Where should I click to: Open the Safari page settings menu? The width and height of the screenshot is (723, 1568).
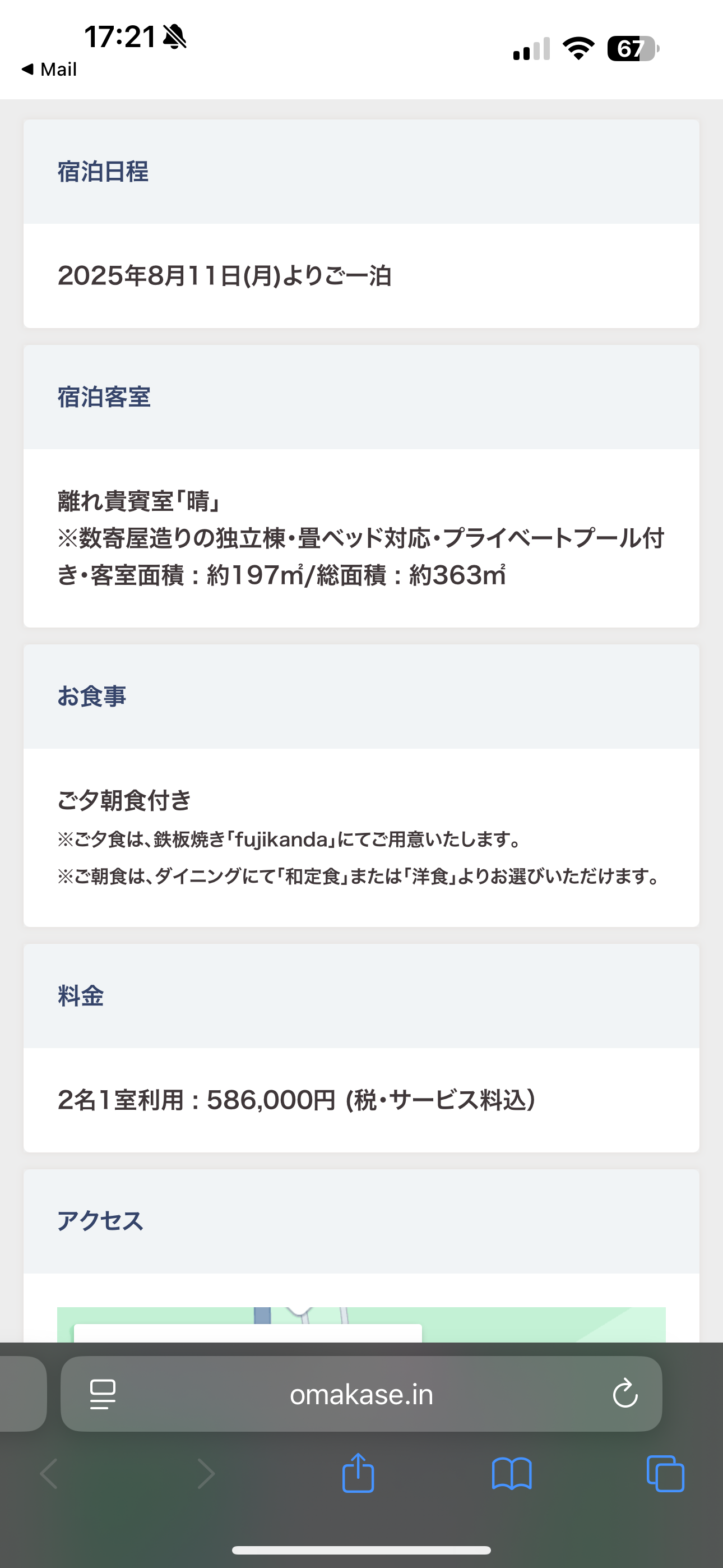tap(102, 1394)
